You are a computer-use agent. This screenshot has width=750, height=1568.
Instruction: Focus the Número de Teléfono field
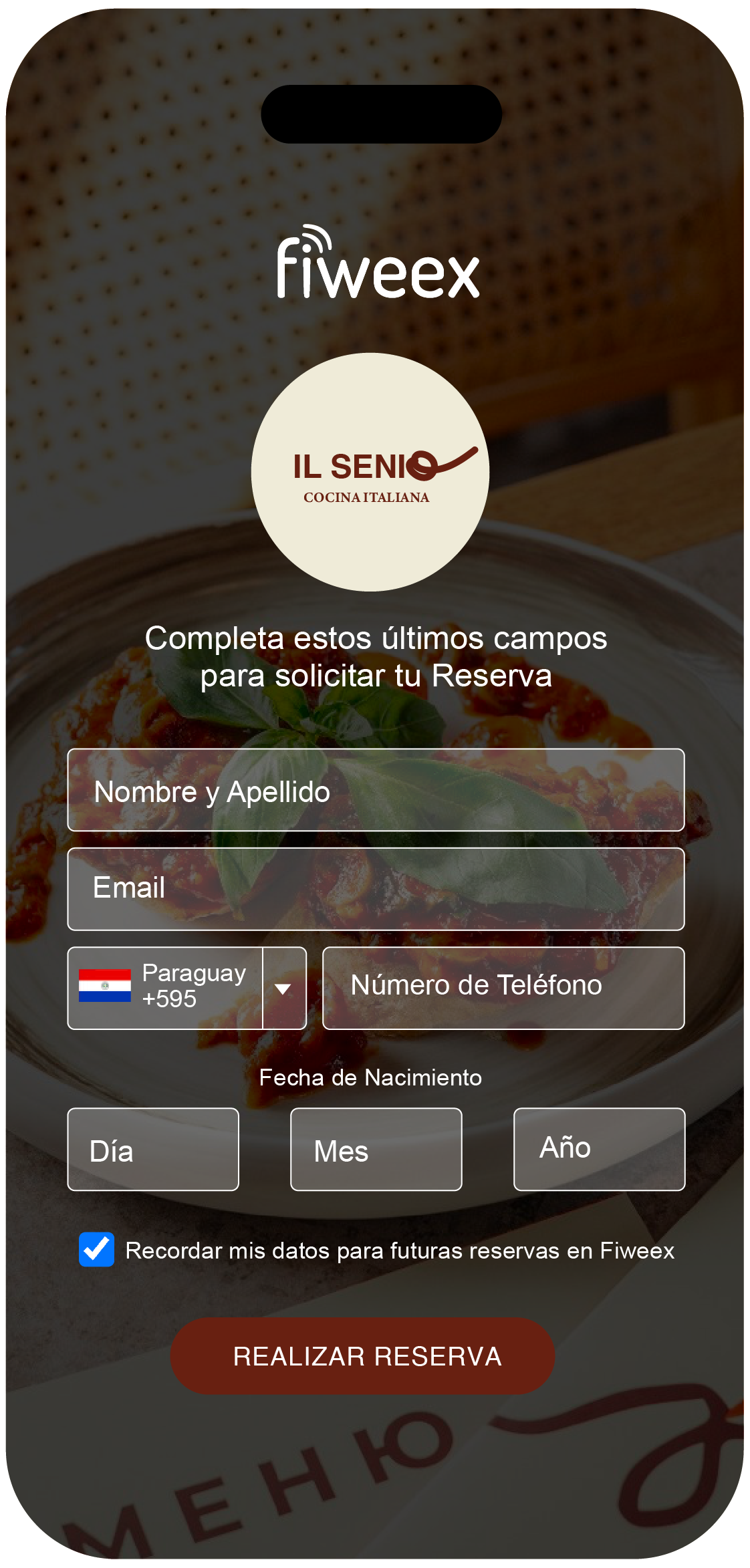pos(503,988)
